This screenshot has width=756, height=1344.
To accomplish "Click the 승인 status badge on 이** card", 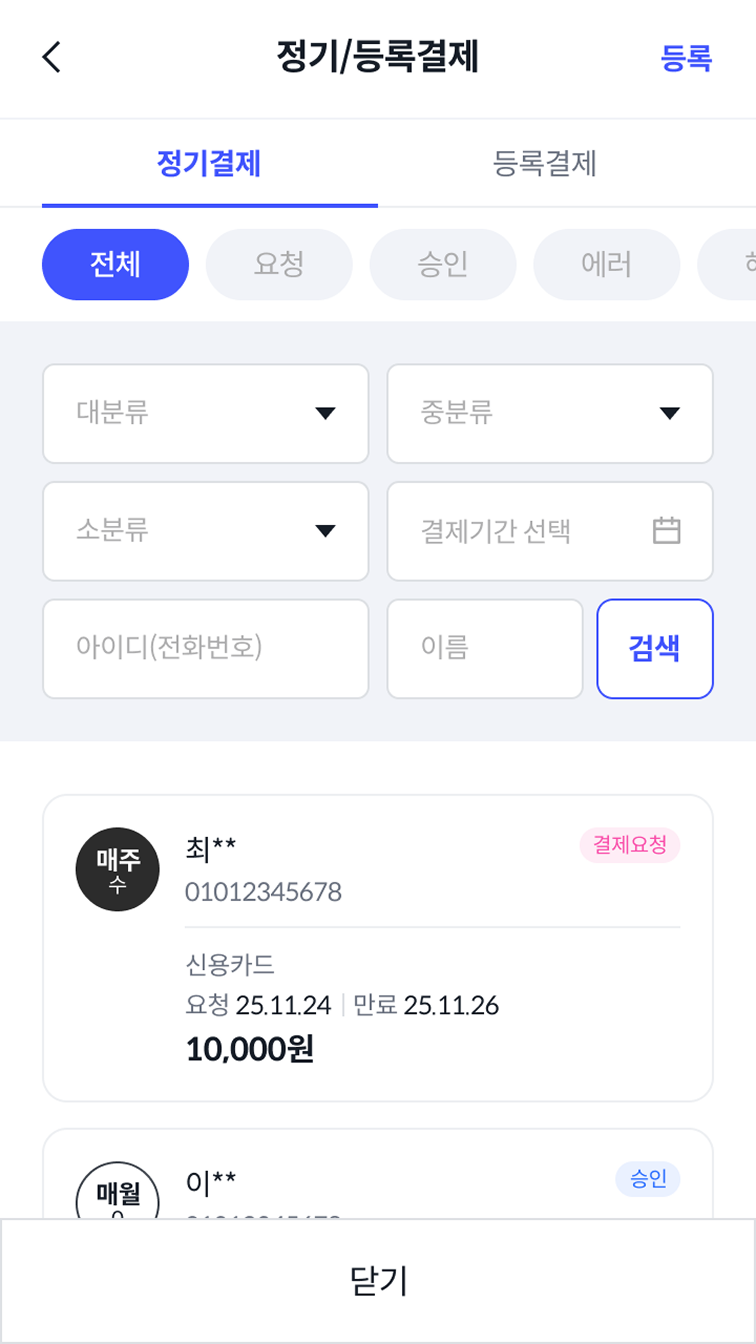I will [647, 1180].
